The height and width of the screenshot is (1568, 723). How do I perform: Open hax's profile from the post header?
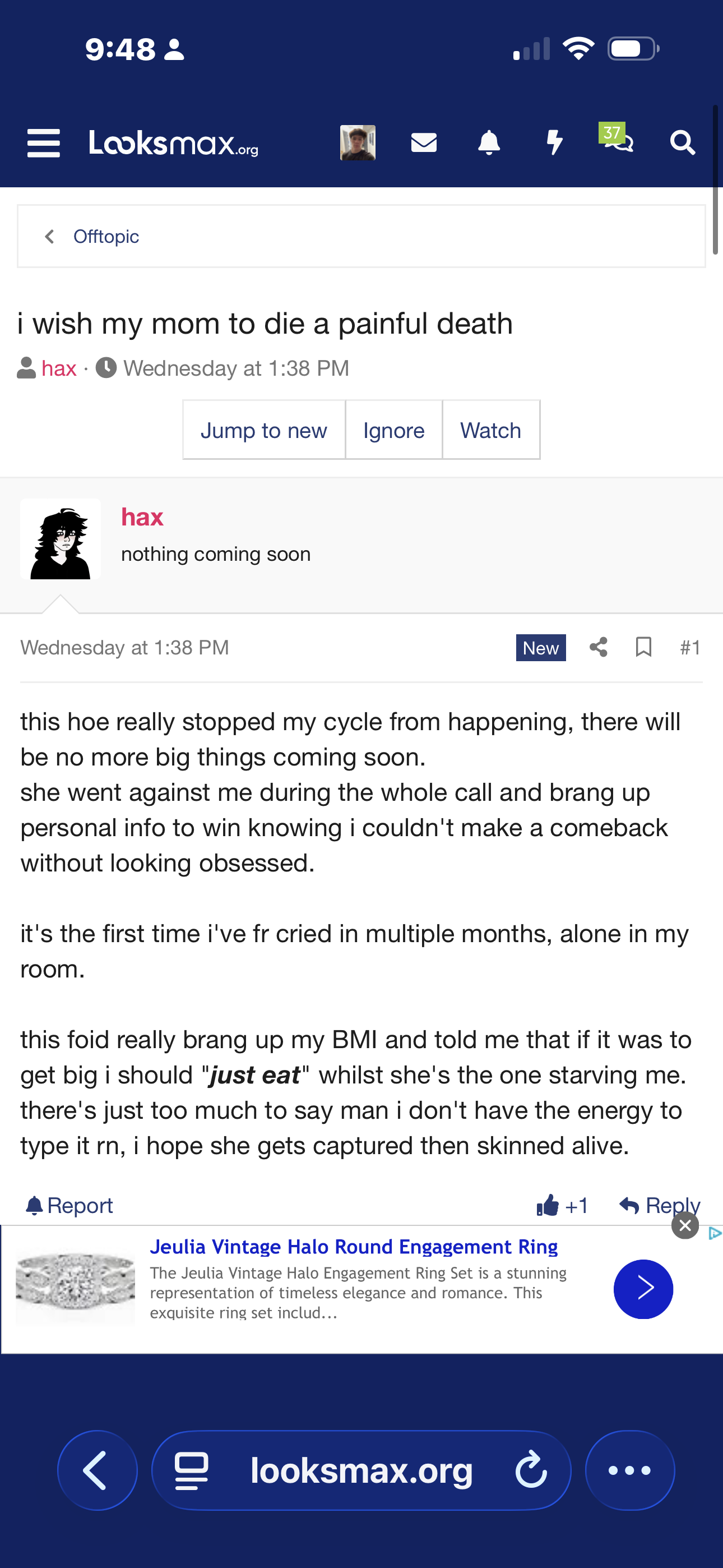[142, 518]
